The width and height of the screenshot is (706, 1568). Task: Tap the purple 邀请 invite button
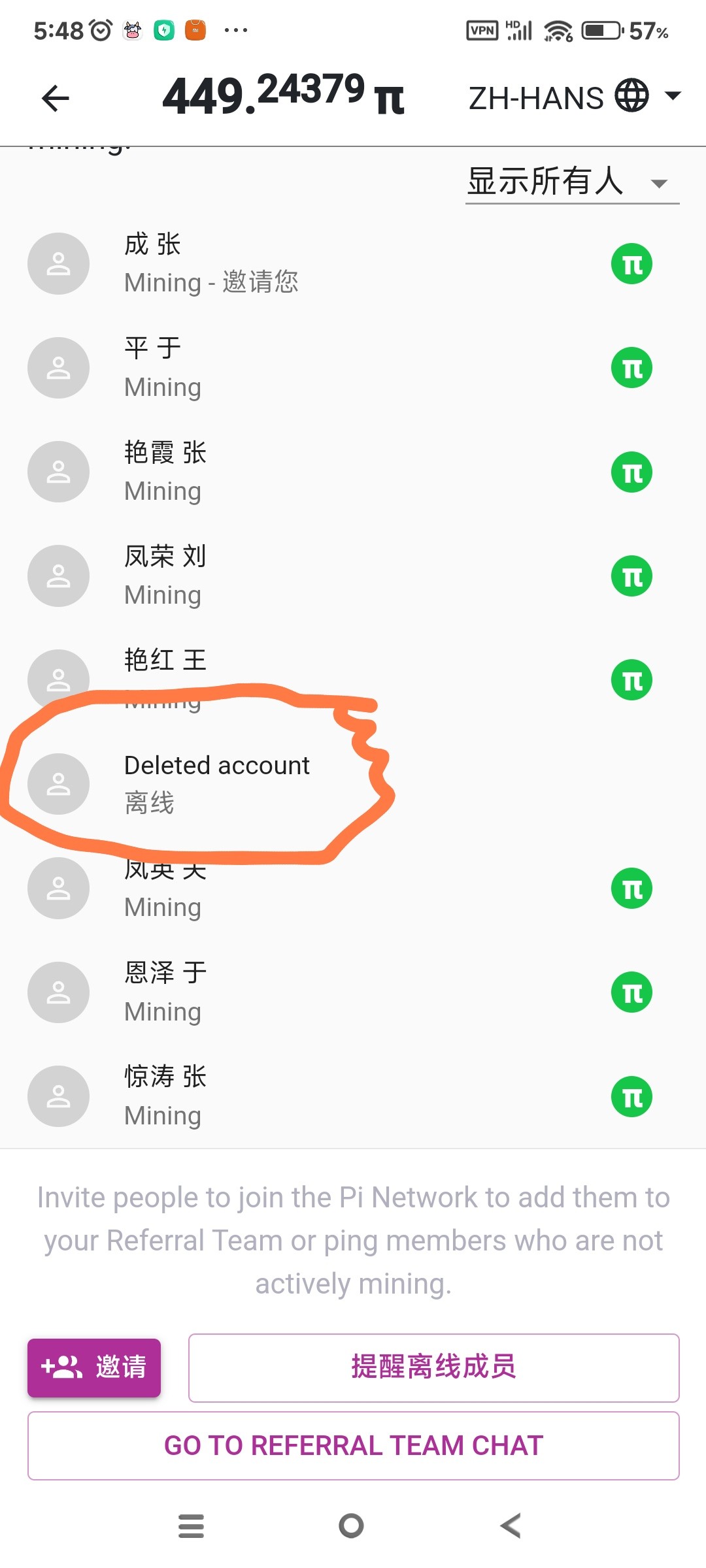[94, 1367]
